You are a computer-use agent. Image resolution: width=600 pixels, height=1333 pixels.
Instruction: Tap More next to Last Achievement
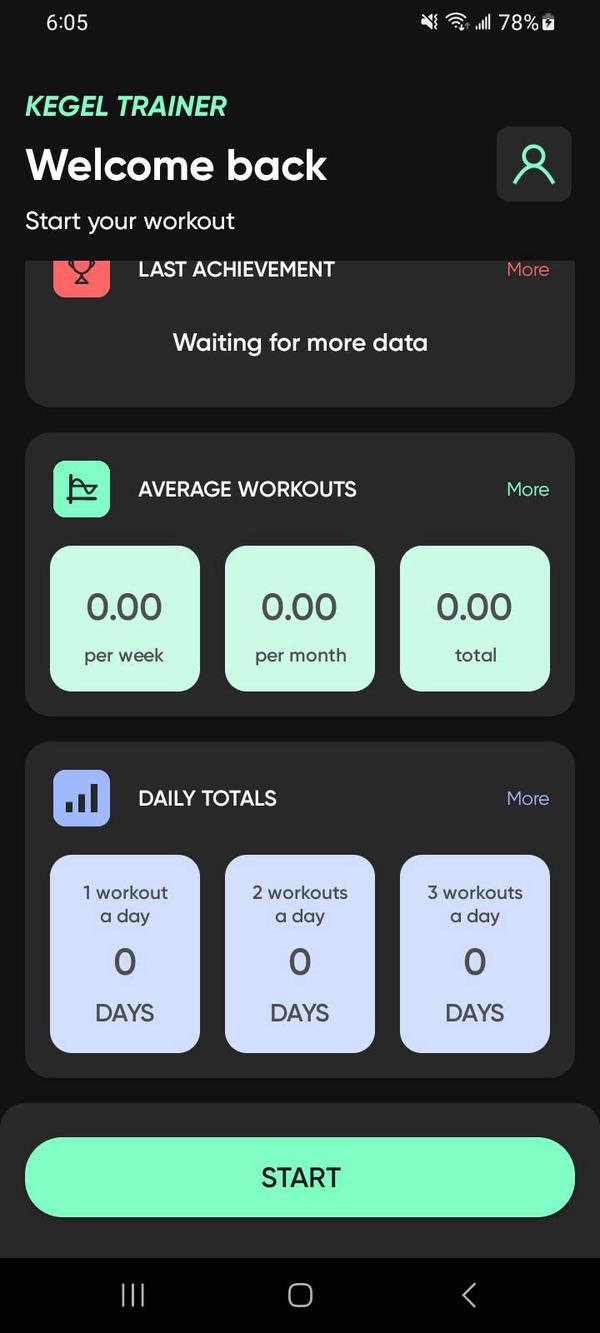527,270
